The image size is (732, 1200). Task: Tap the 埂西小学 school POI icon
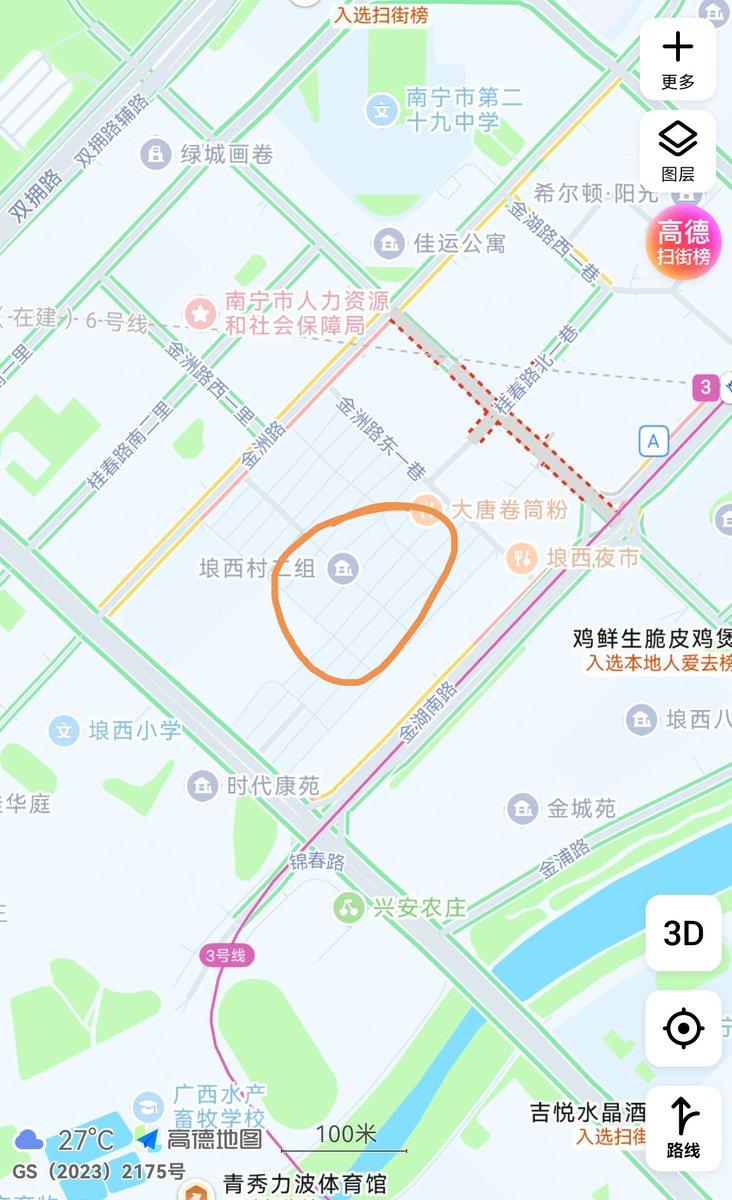coord(64,730)
